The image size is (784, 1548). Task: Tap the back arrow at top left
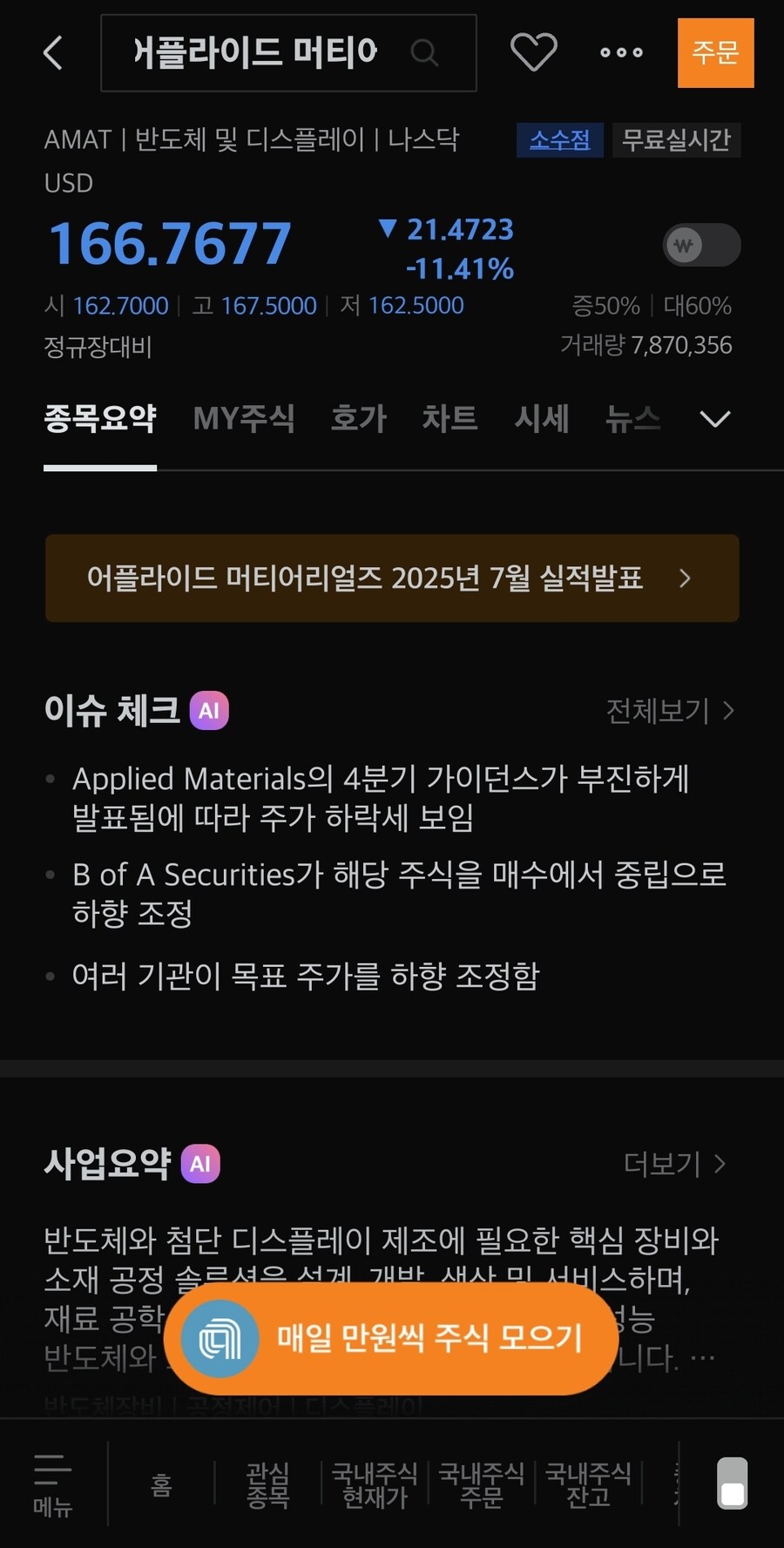point(52,52)
